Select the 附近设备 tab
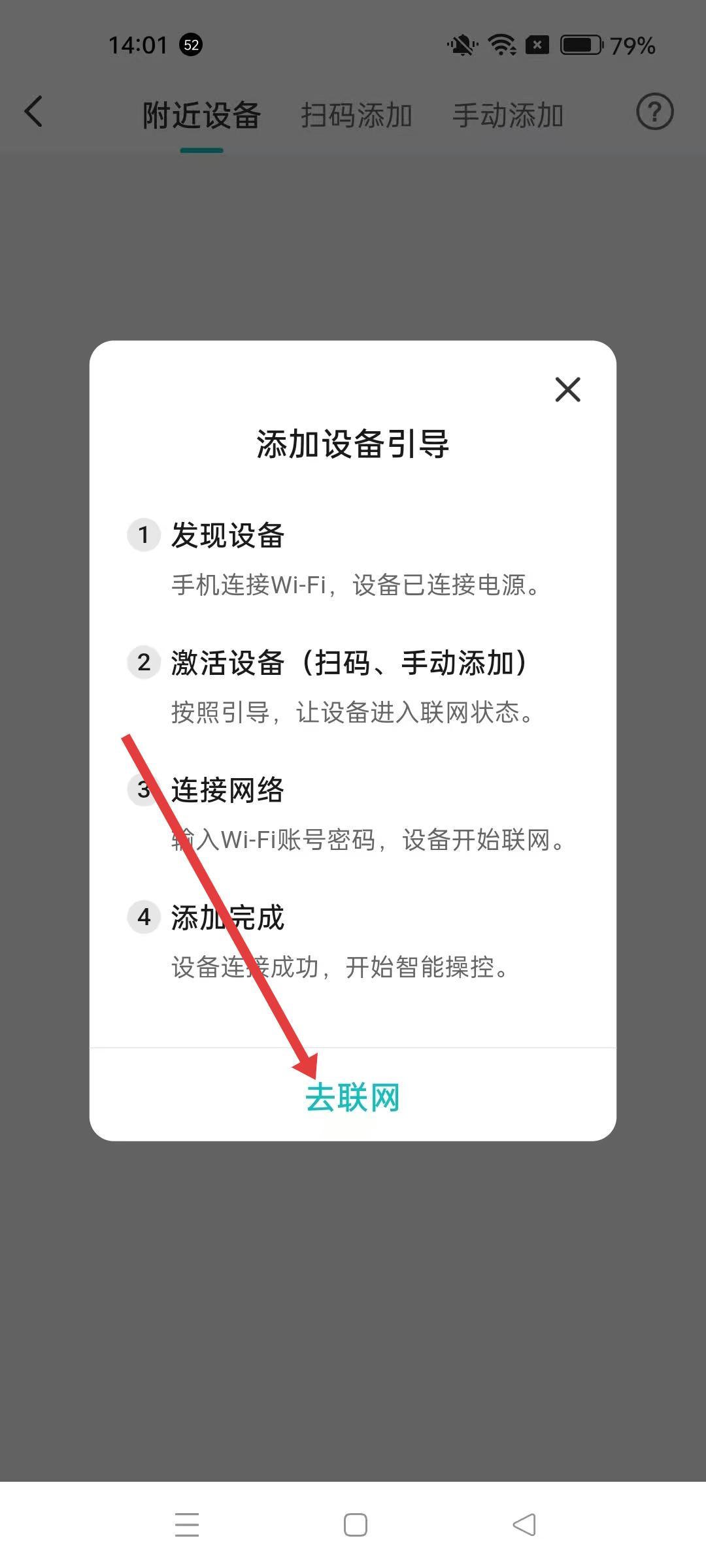The width and height of the screenshot is (706, 1568). pyautogui.click(x=202, y=116)
